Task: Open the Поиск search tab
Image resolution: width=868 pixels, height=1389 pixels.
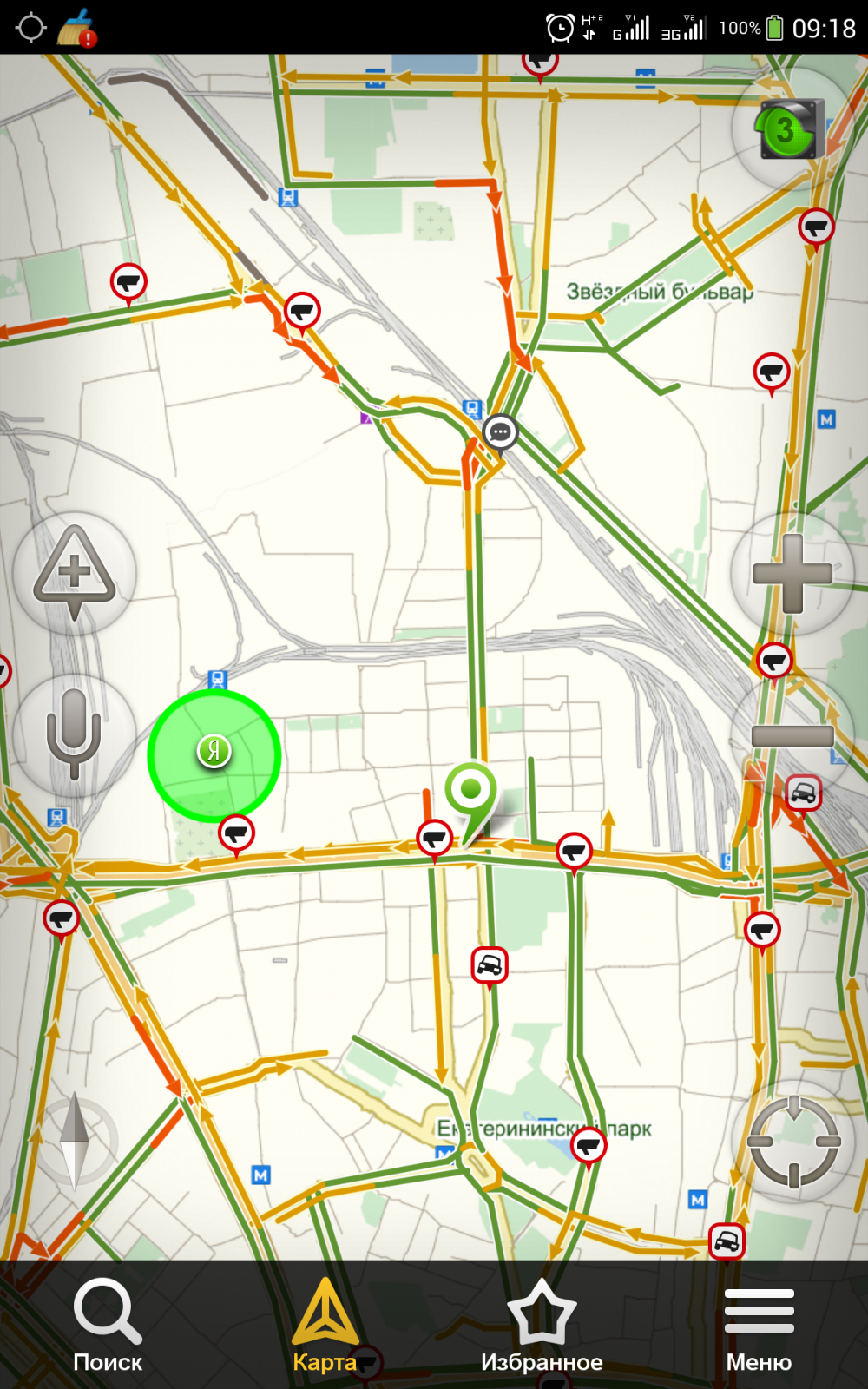Action: [x=108, y=1325]
